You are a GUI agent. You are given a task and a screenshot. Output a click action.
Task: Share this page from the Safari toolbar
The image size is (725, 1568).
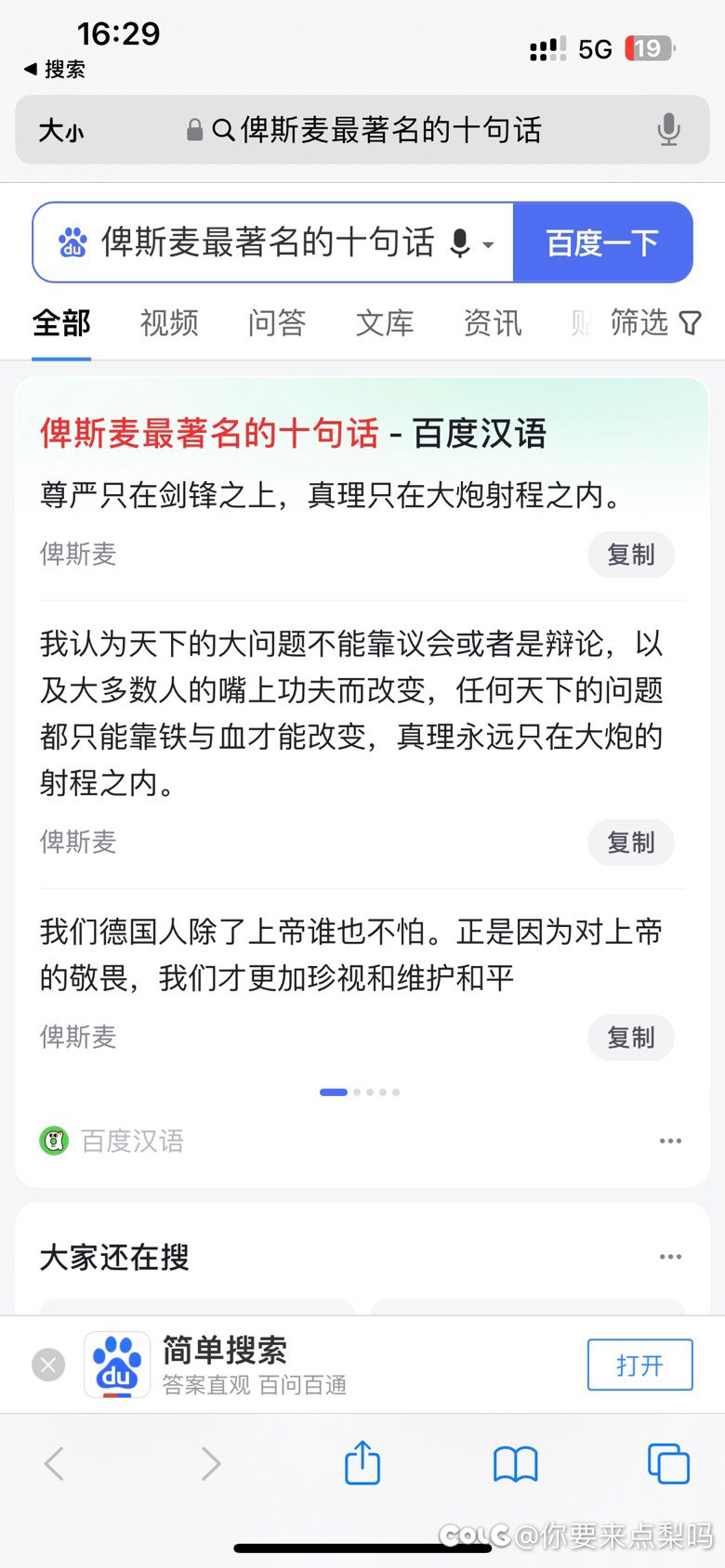pyautogui.click(x=362, y=1463)
